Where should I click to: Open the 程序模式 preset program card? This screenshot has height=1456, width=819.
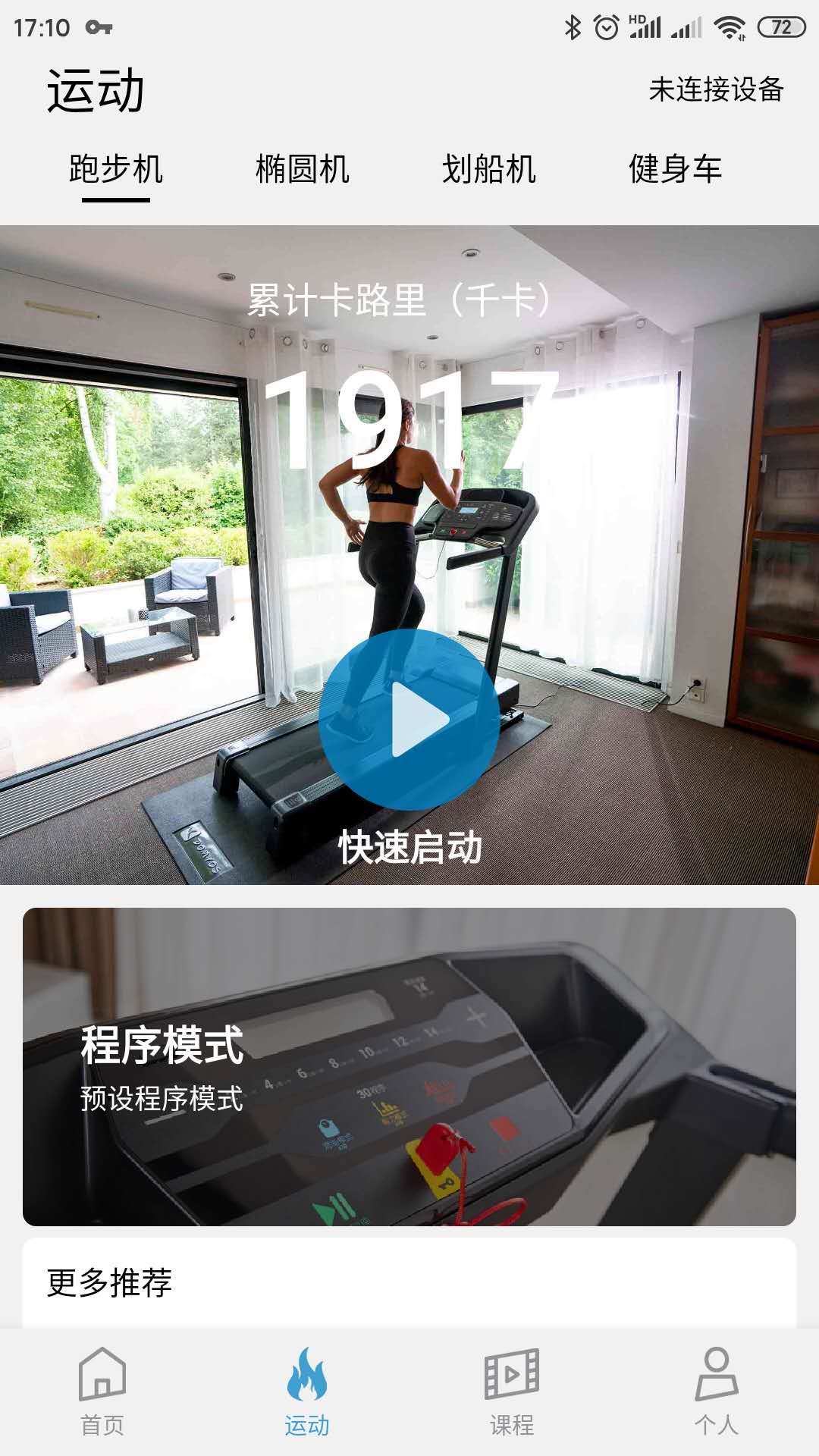click(409, 1066)
